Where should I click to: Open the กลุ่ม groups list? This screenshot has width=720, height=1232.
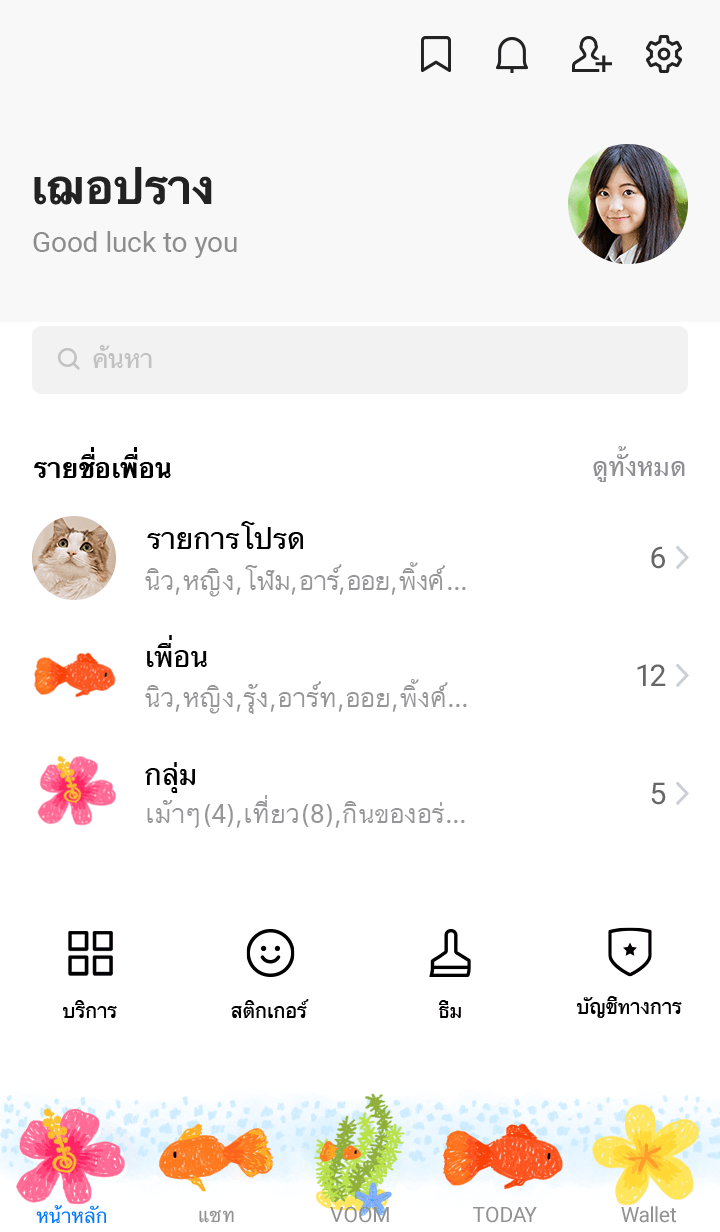360,794
